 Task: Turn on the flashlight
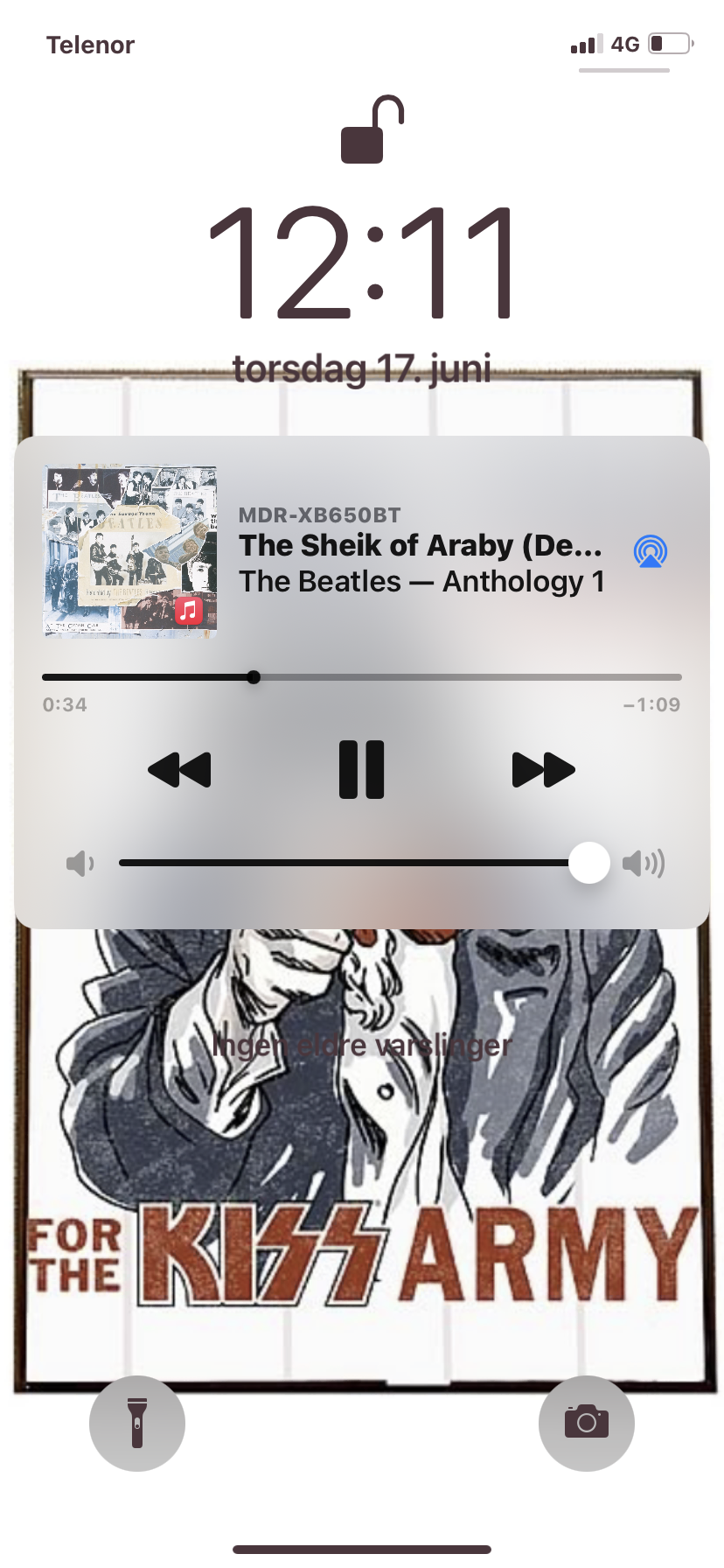[137, 1424]
